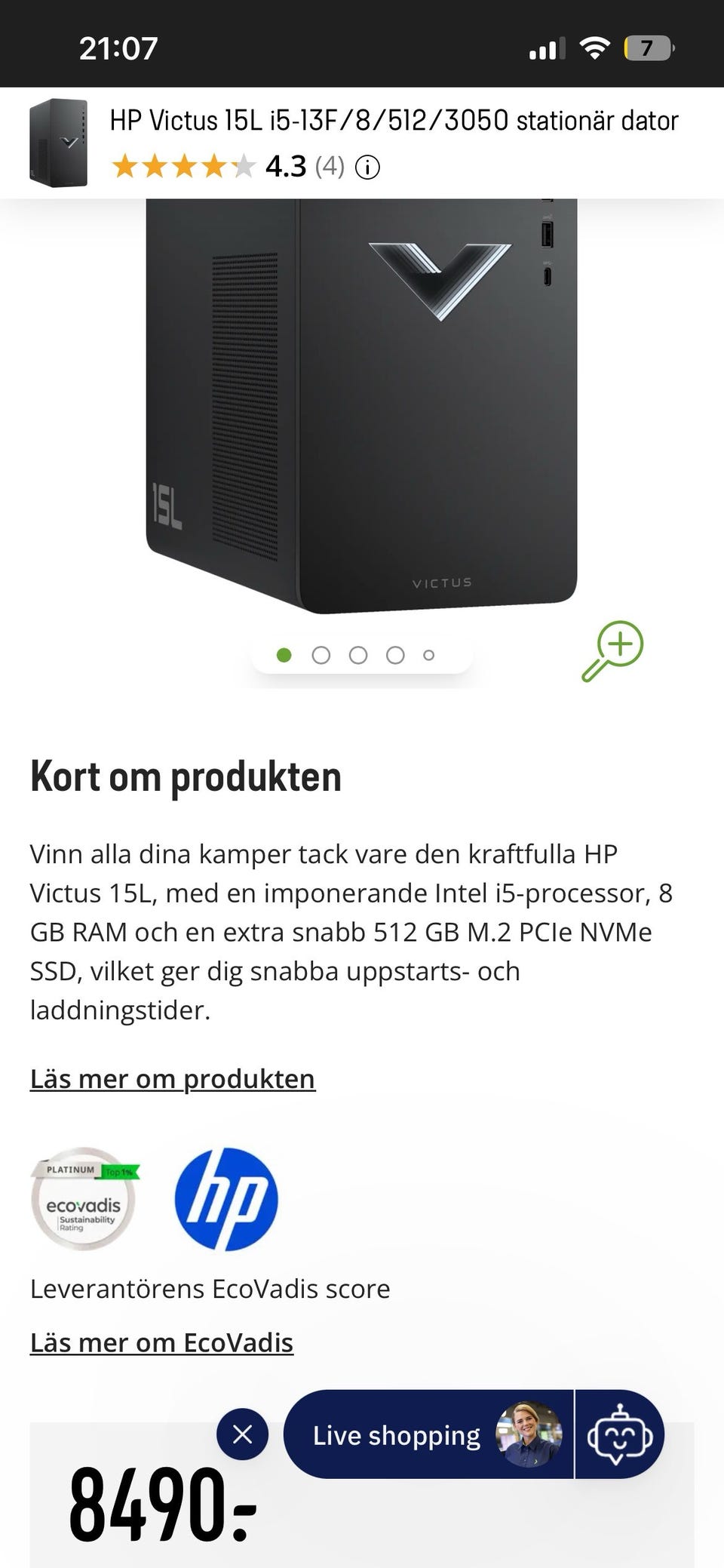Tap the HP Victus 15L product title
The height and width of the screenshot is (1568, 724).
tap(394, 120)
